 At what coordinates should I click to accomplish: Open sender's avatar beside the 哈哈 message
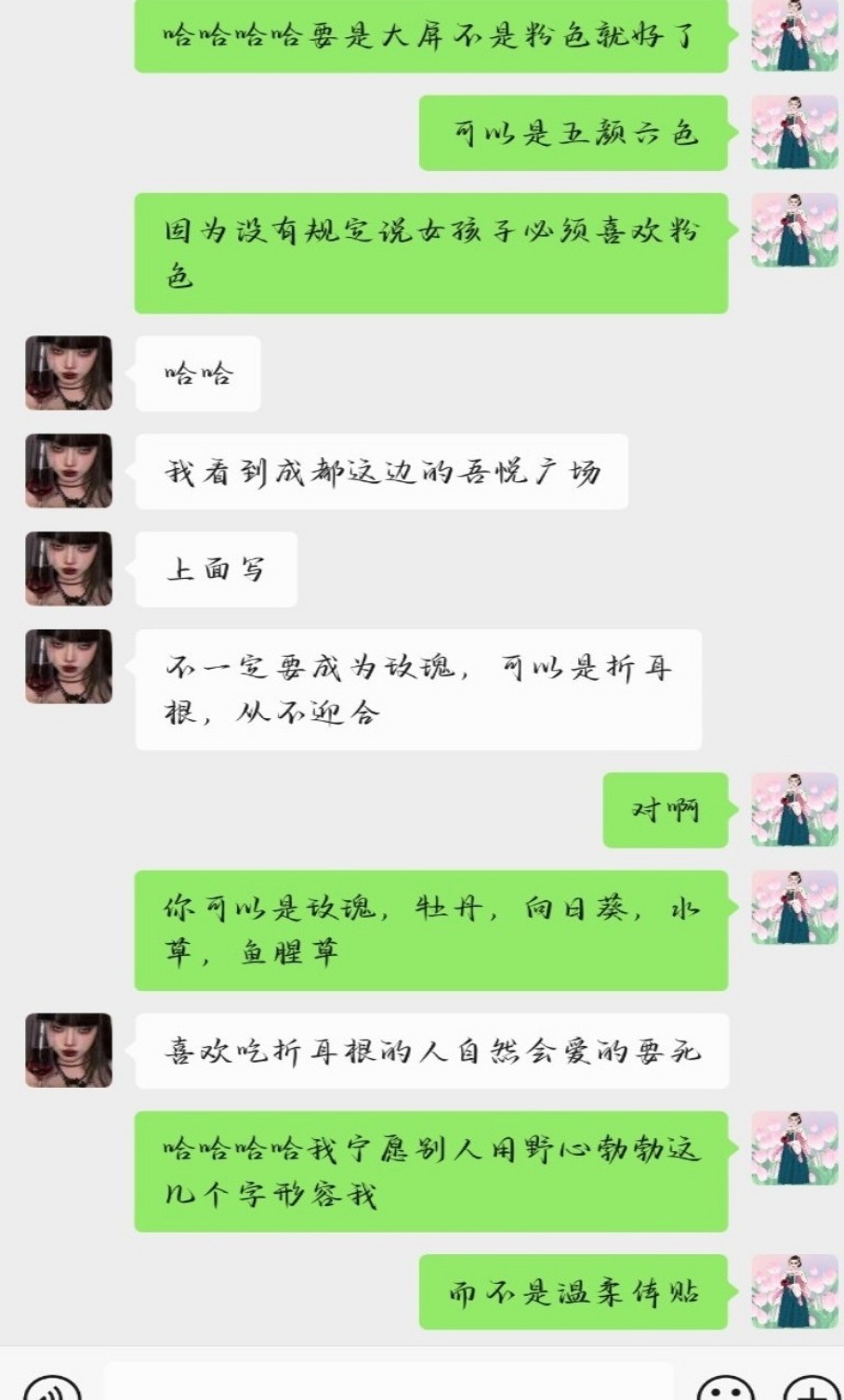pos(69,373)
